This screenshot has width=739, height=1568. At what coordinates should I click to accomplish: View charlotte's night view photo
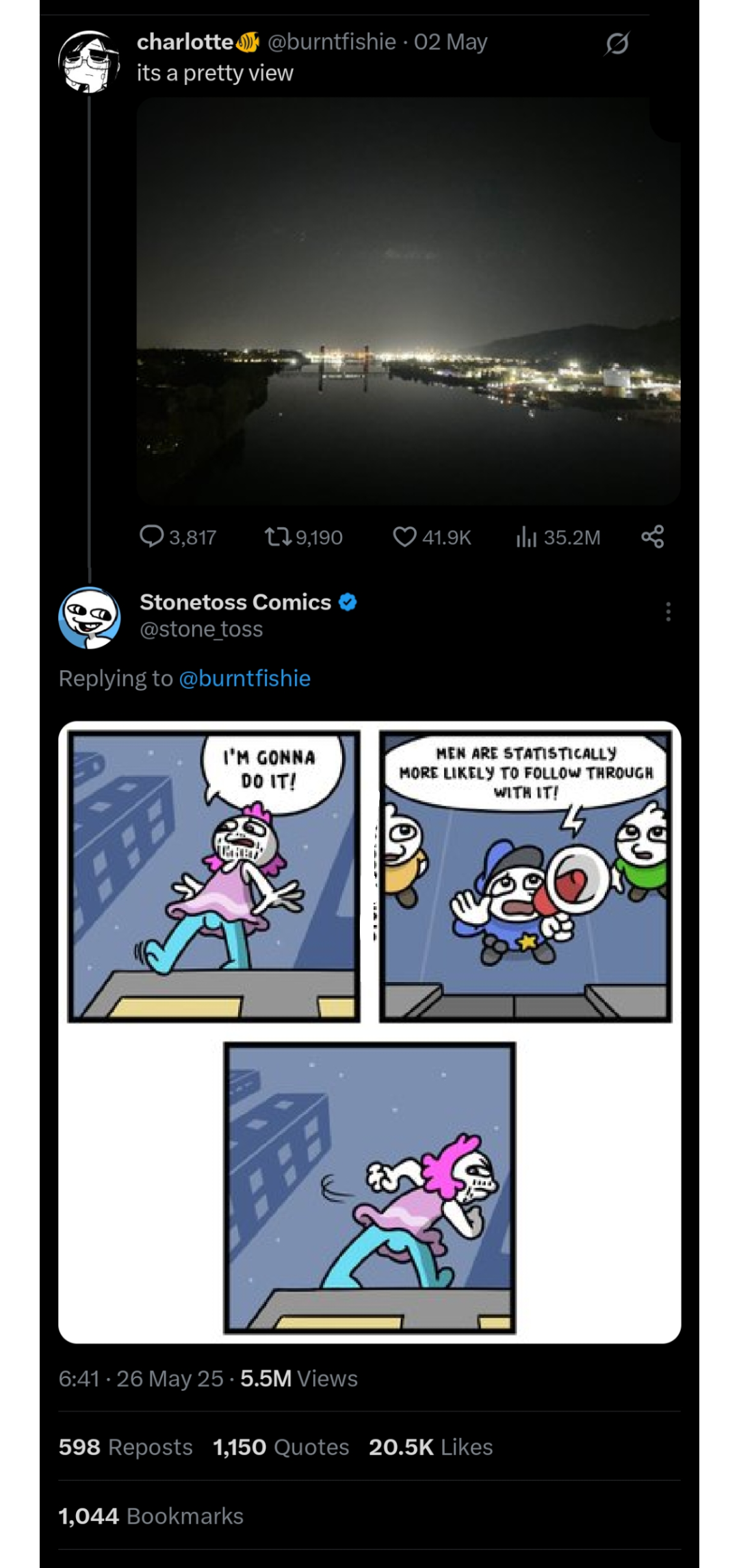(x=409, y=301)
